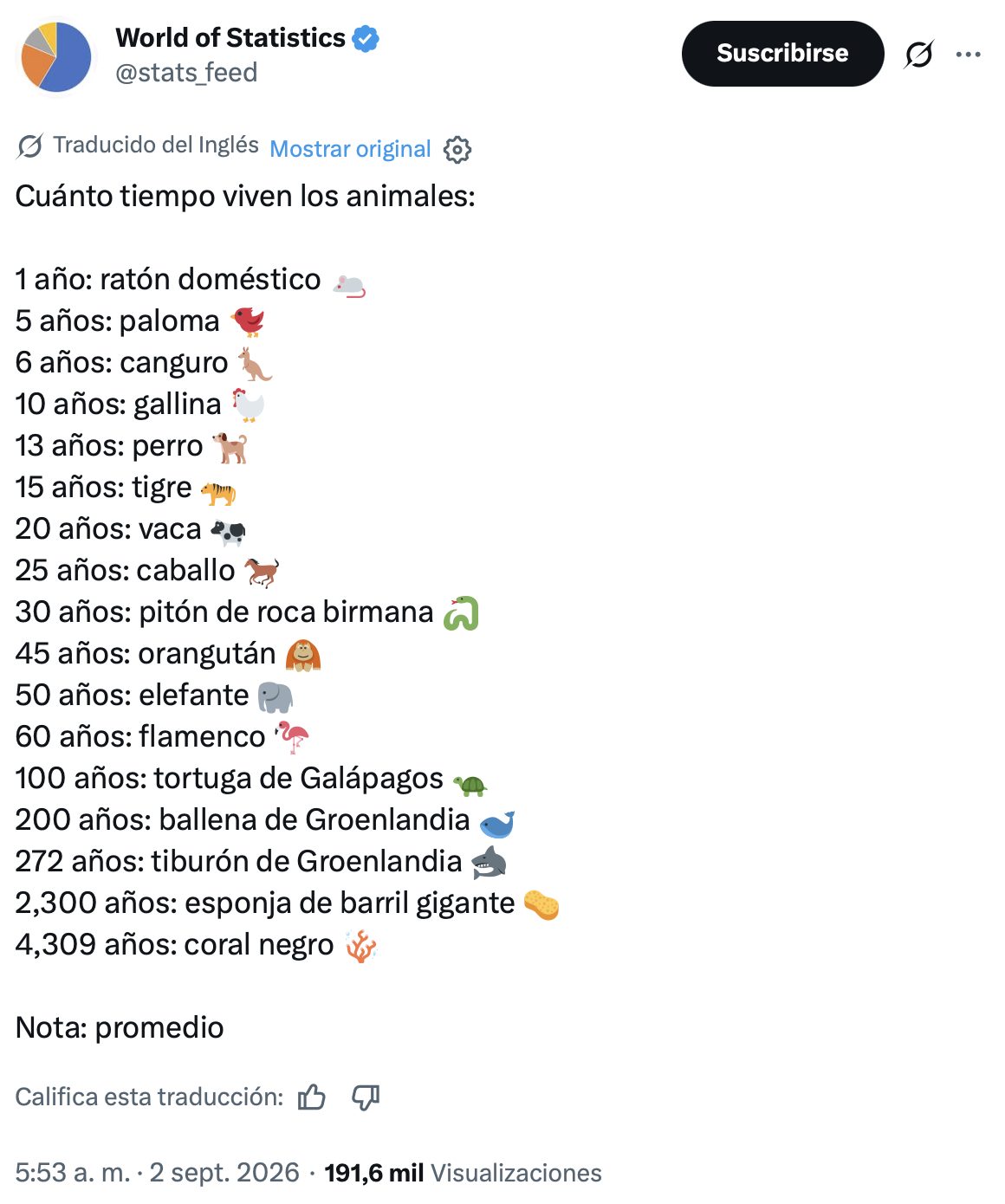Image resolution: width=1005 pixels, height=1204 pixels.
Task: Open translation settings gear
Action: point(457,150)
